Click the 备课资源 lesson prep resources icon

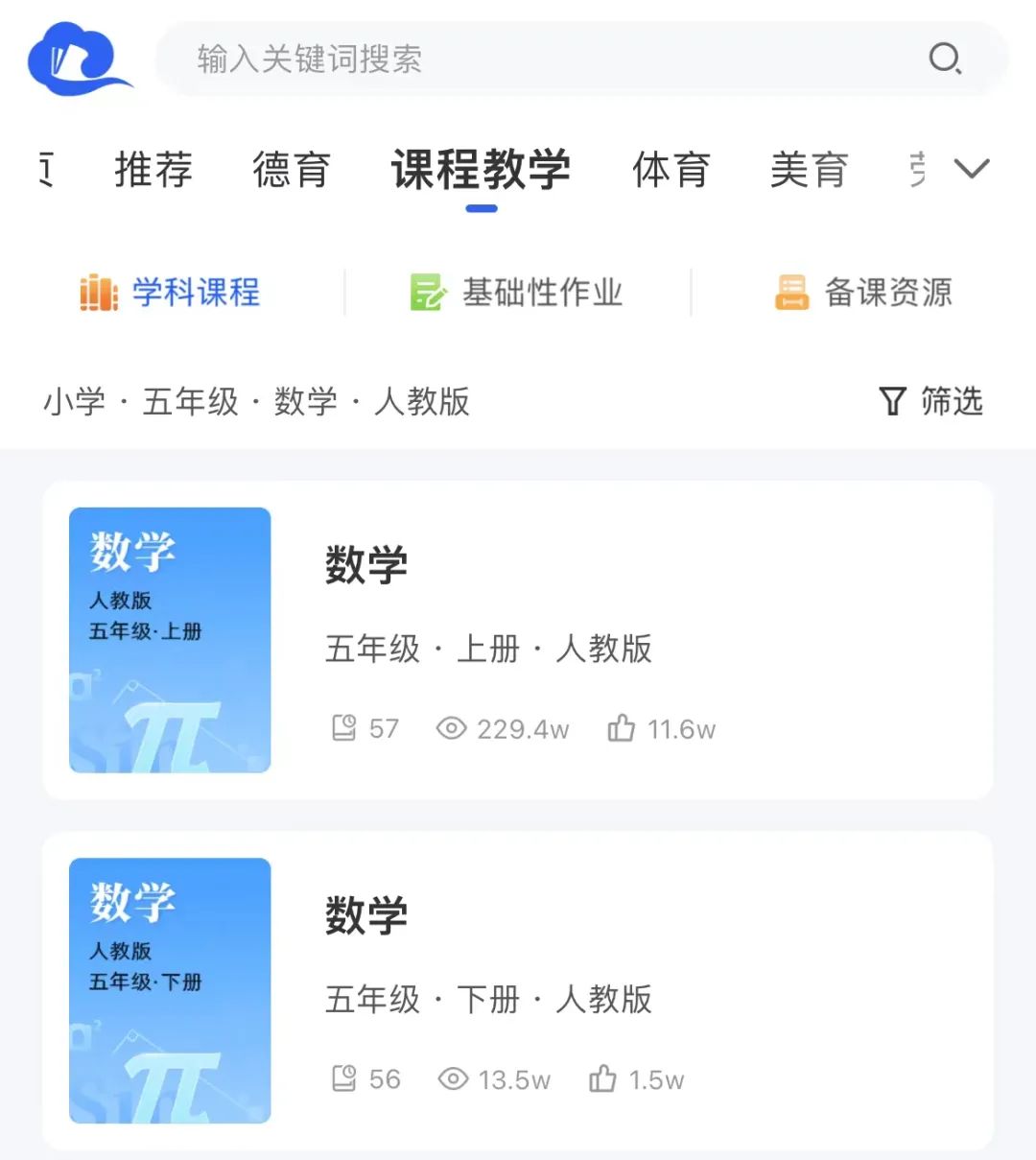[790, 293]
